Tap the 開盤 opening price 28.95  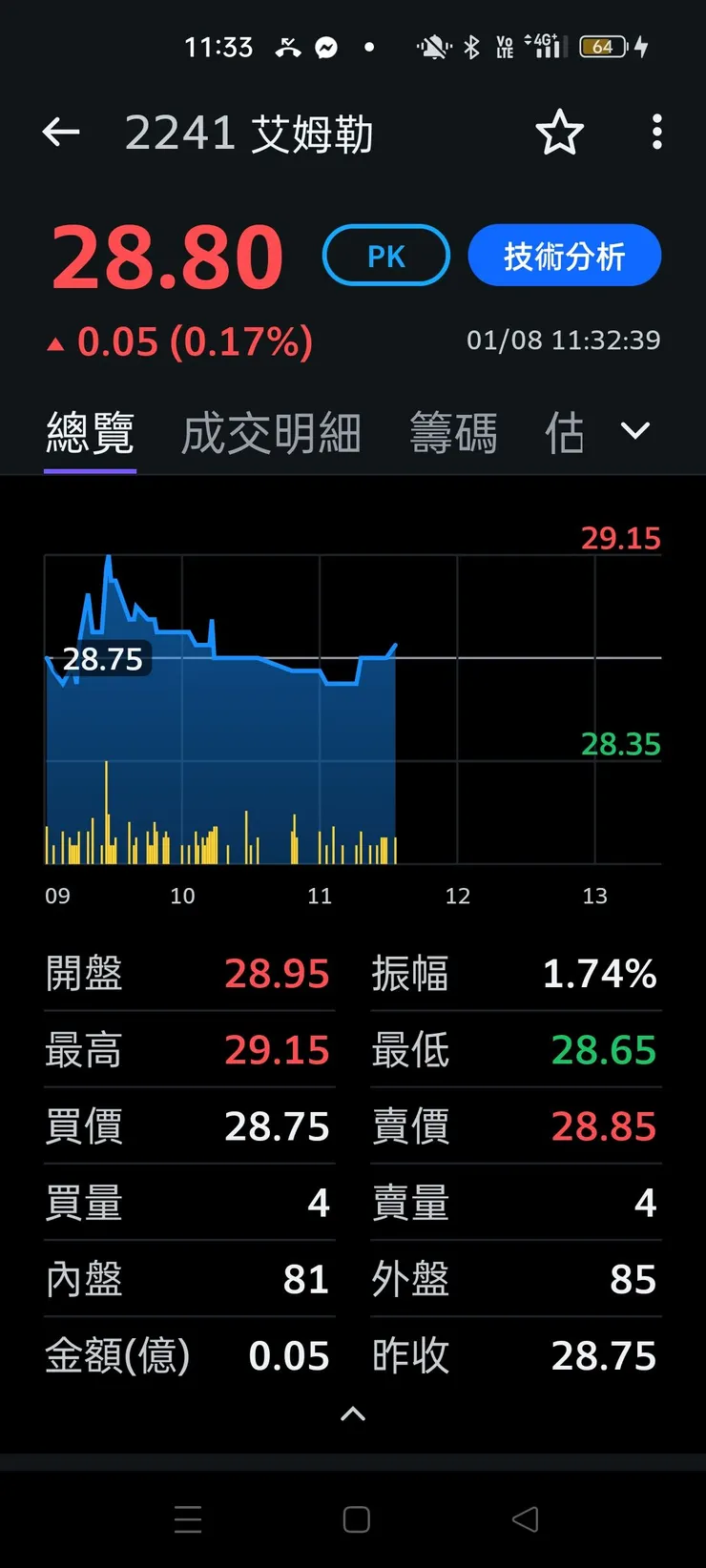[277, 973]
